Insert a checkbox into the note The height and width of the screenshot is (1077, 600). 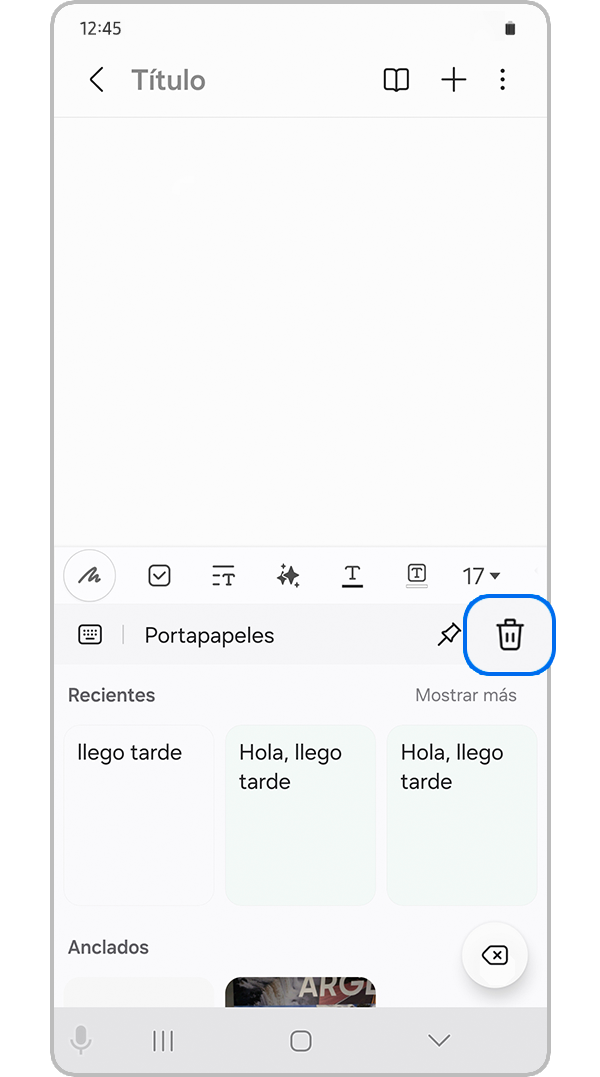(159, 575)
